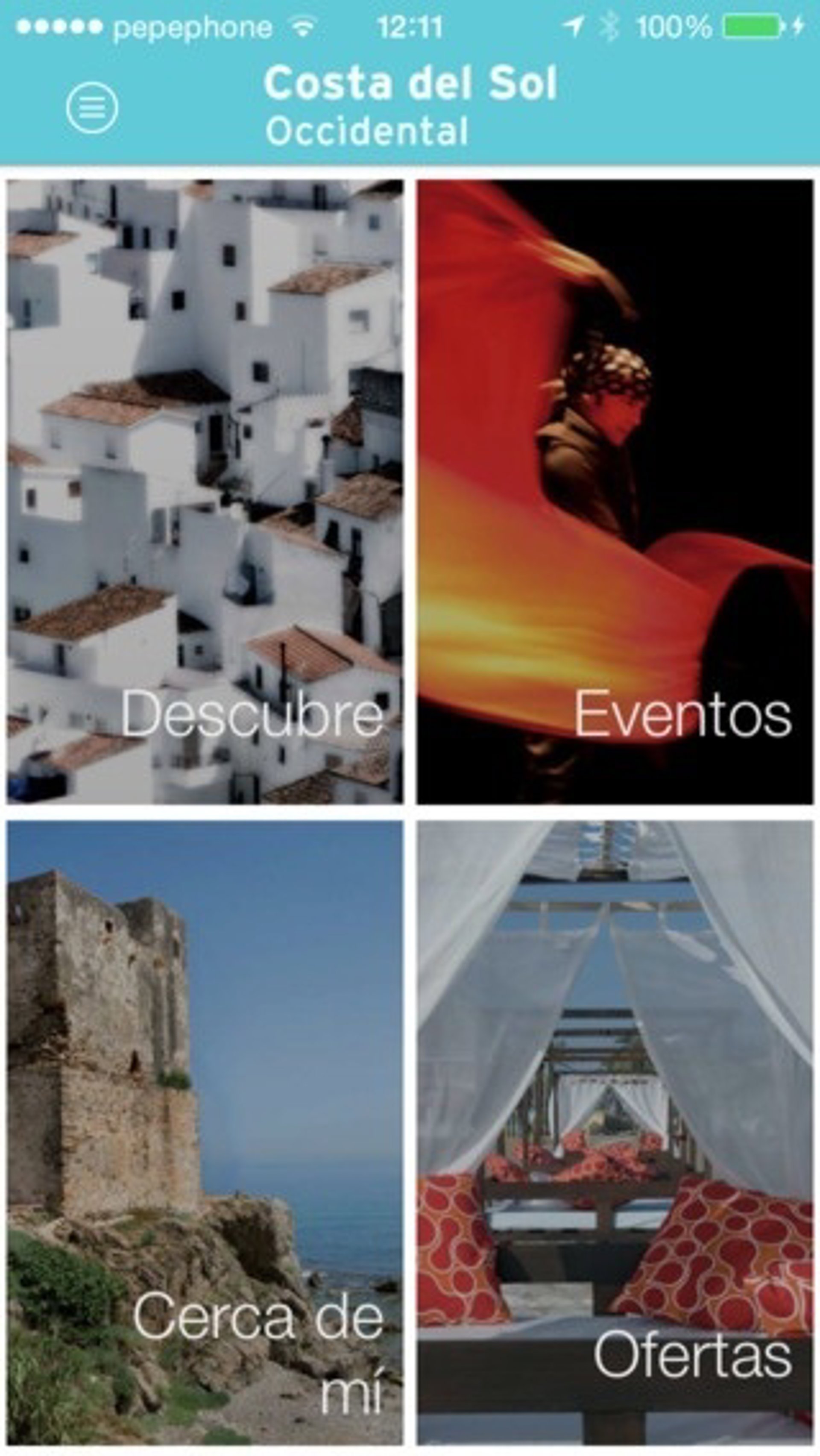820x1456 pixels.
Task: Select the Eventos tile
Action: (615, 492)
